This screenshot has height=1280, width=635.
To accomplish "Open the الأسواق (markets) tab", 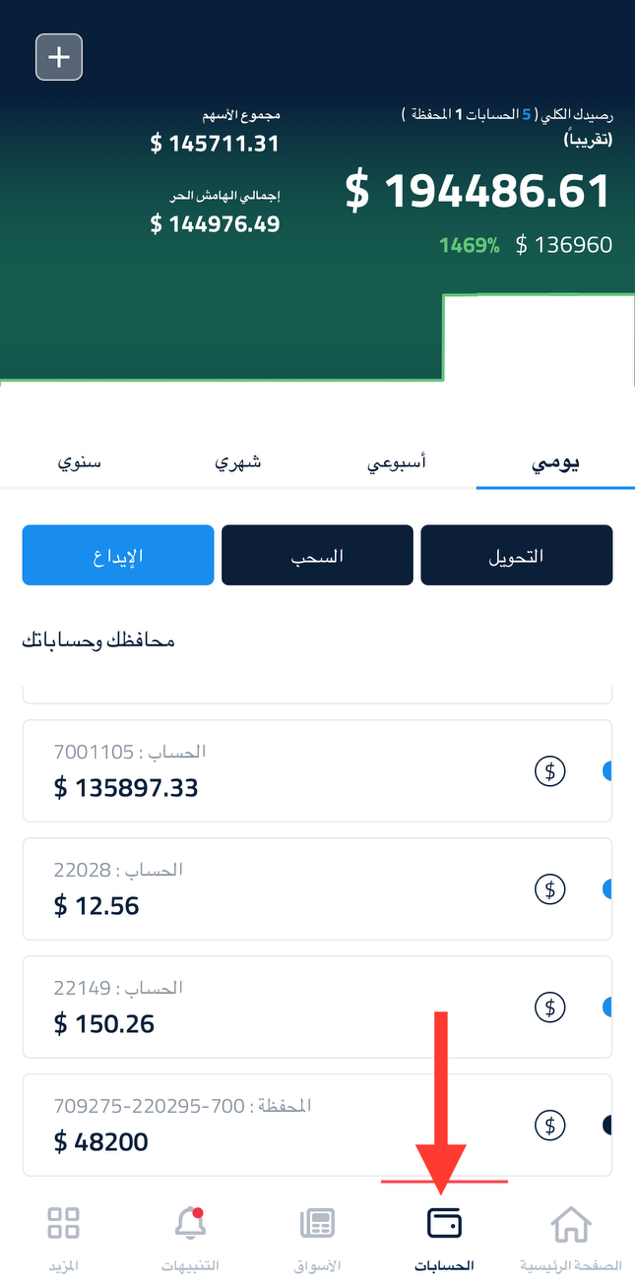I will (x=317, y=1238).
